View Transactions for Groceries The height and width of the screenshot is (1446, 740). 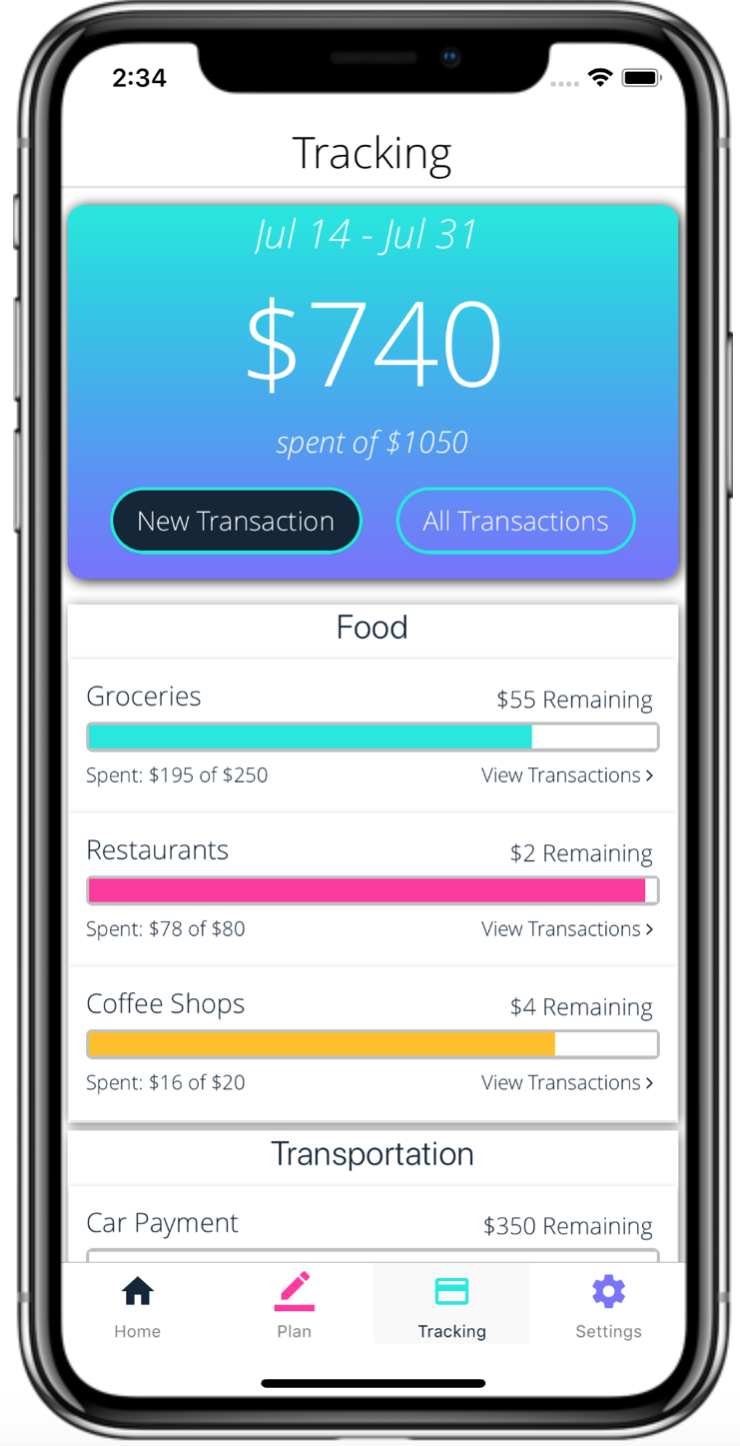click(x=567, y=775)
